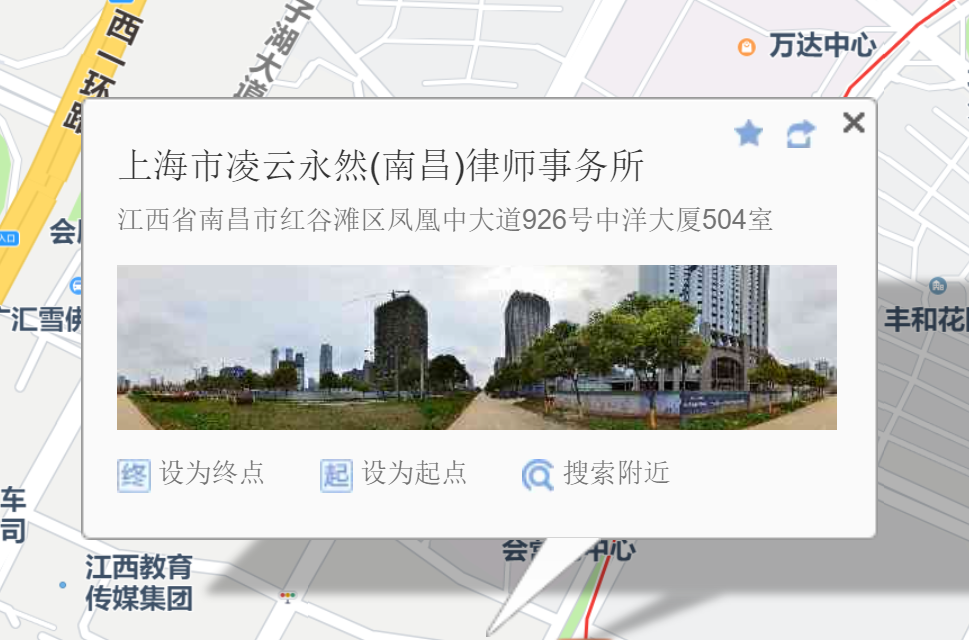Close the location info popup
Image resolution: width=969 pixels, height=640 pixels.
pyautogui.click(x=853, y=123)
